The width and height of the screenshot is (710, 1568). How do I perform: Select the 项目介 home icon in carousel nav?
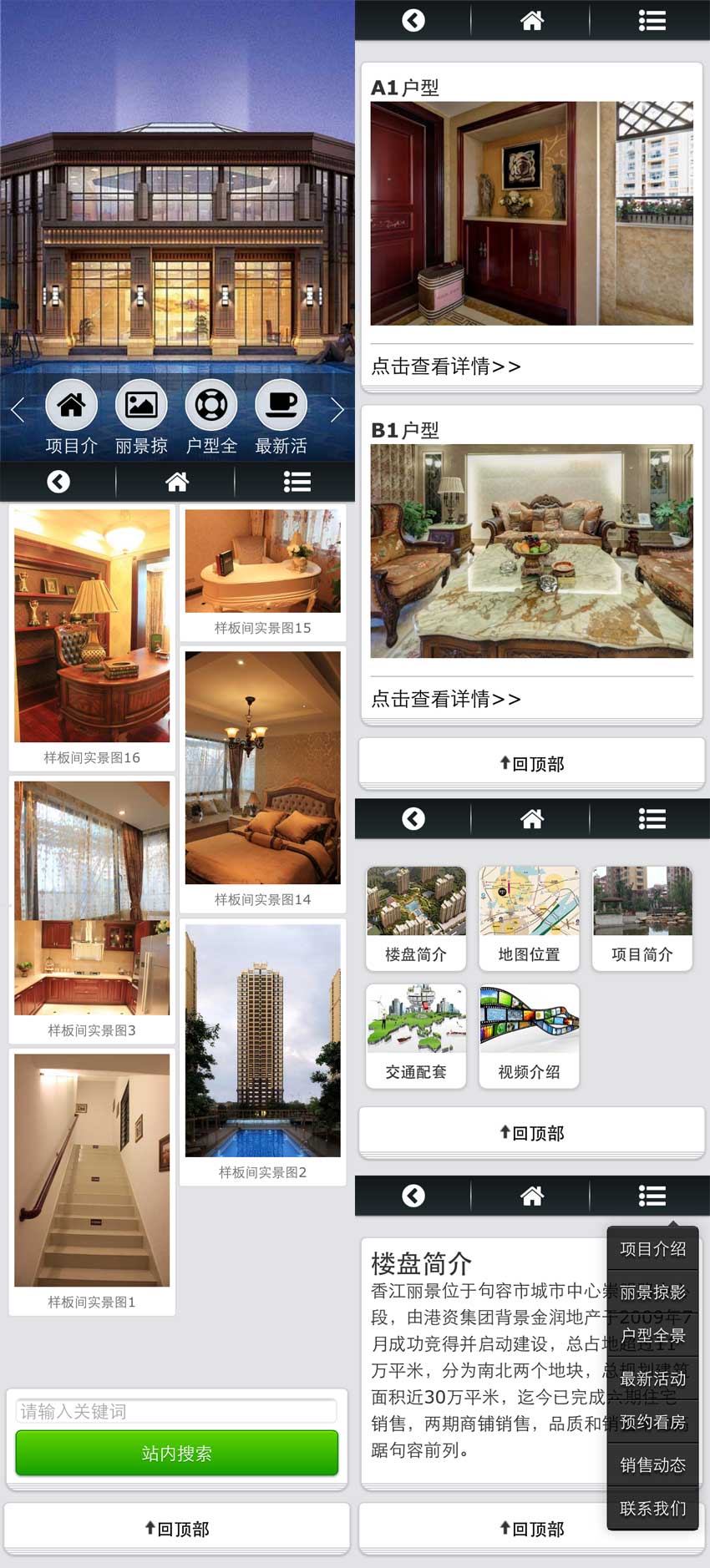pos(72,404)
